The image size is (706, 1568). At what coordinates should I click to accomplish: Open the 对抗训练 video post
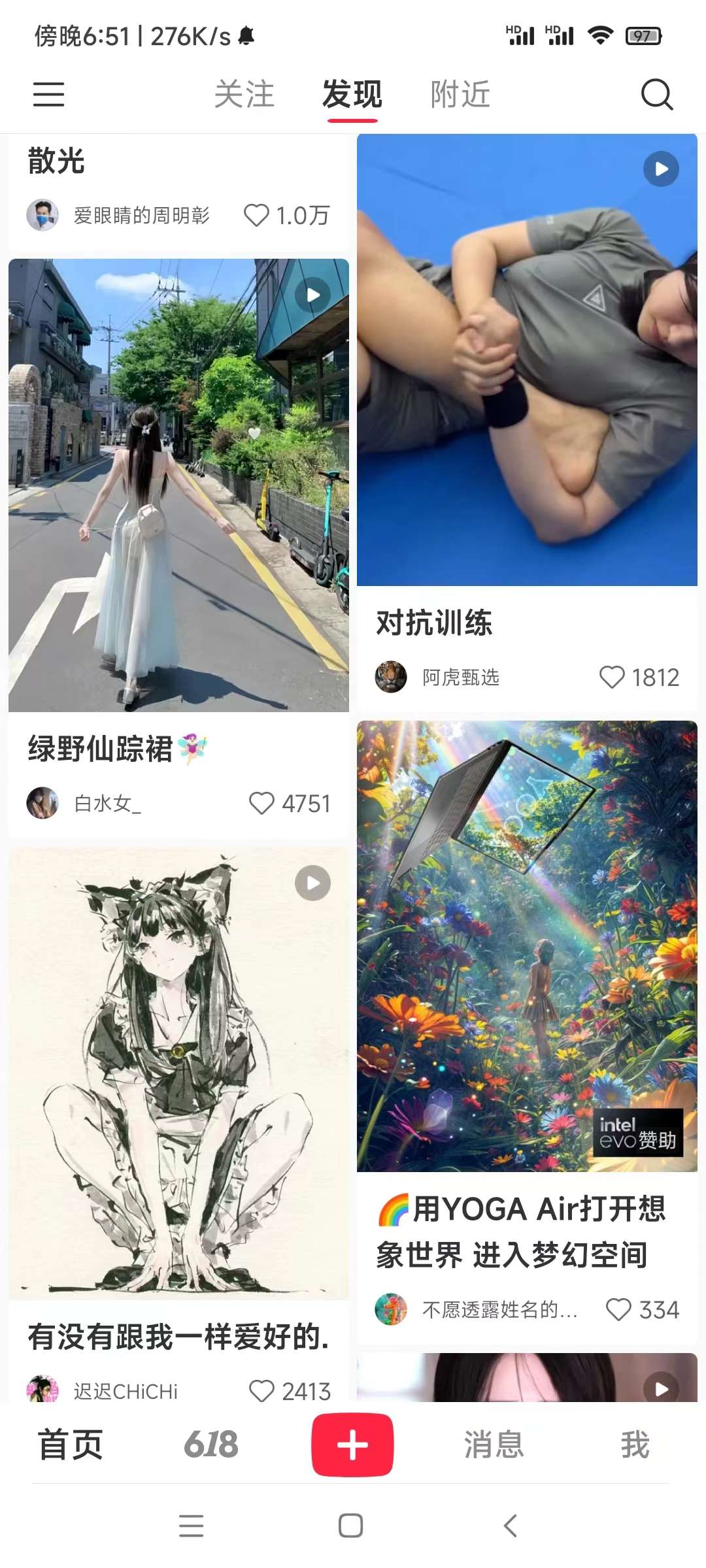click(x=527, y=359)
